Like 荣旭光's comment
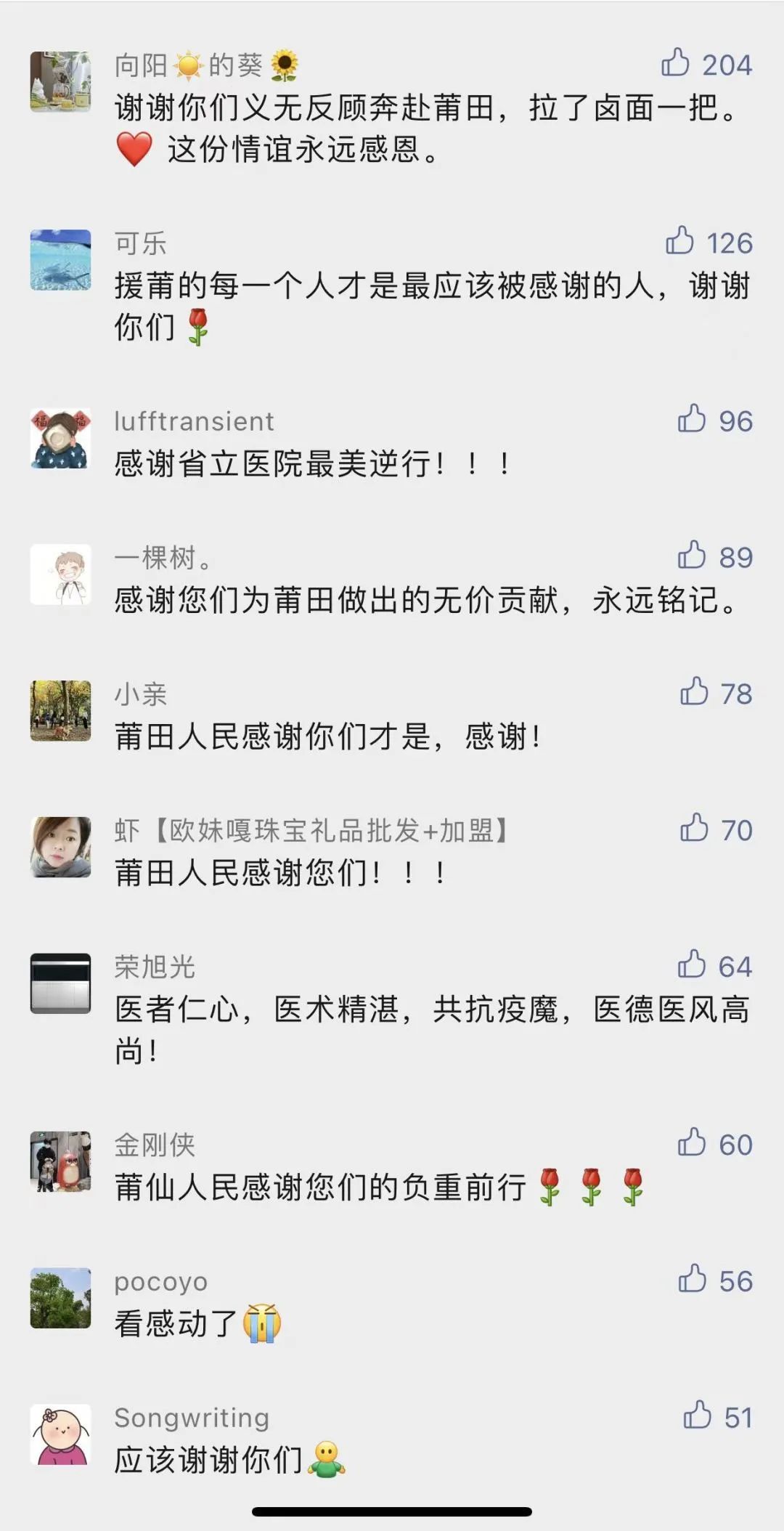784x1531 pixels. [x=691, y=965]
